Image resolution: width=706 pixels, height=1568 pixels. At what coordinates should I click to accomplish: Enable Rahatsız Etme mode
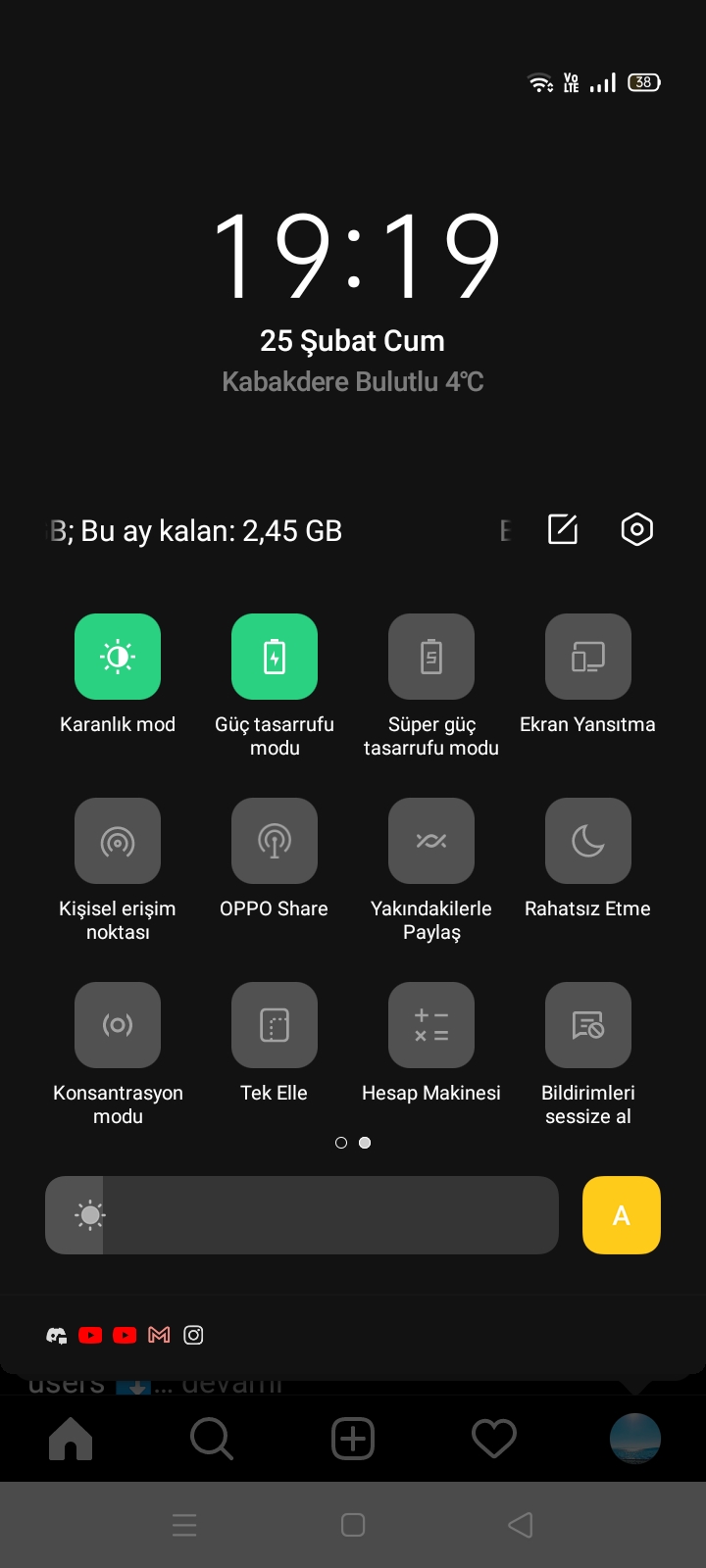click(588, 841)
